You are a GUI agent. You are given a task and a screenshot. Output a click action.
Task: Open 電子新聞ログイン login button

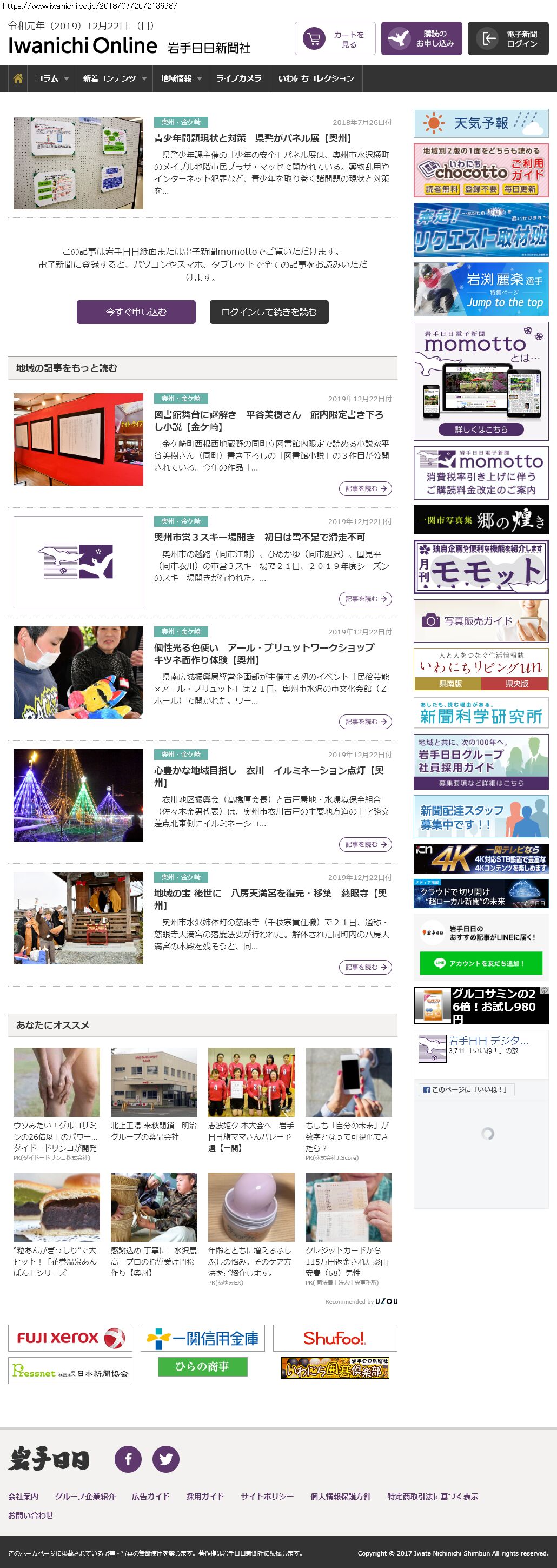tap(508, 39)
